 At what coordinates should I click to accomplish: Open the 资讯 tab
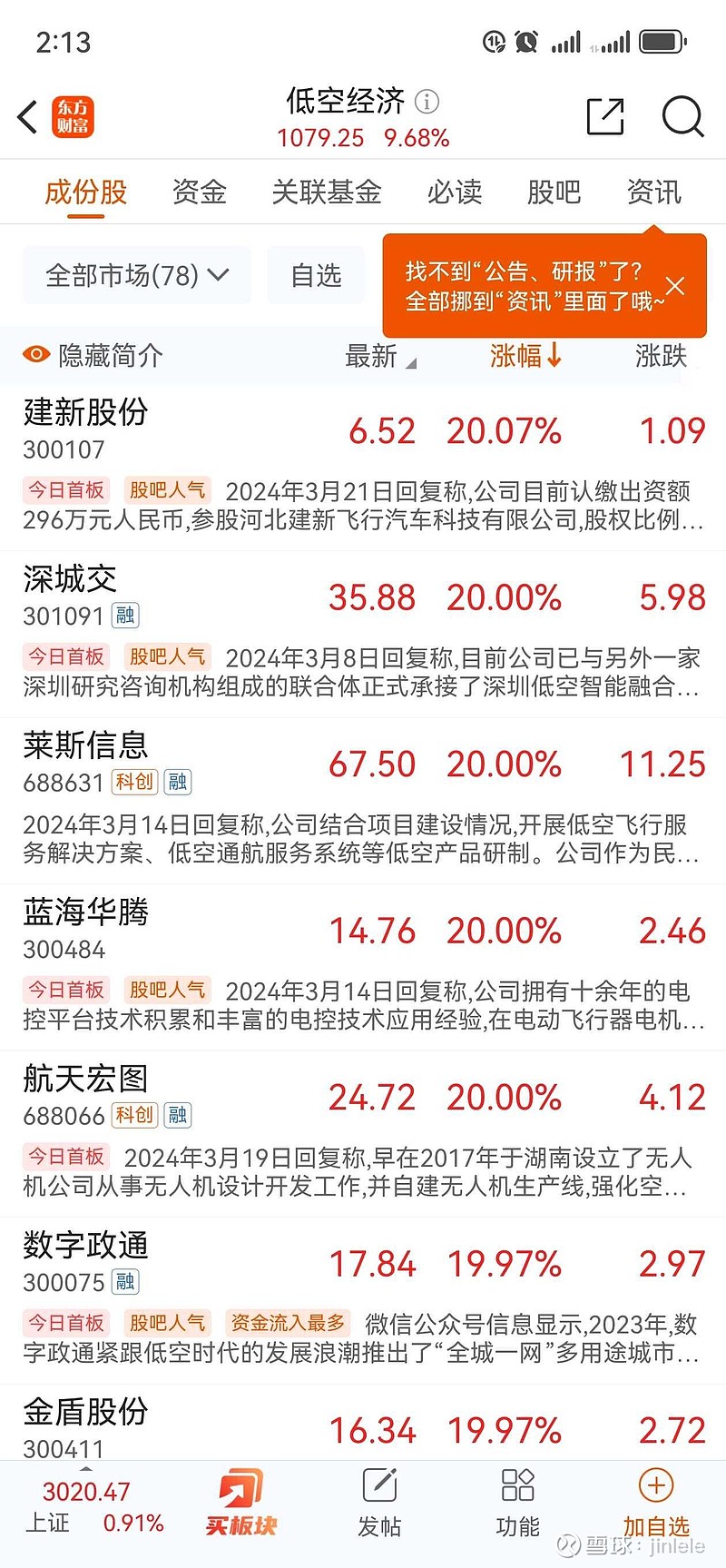coord(653,192)
